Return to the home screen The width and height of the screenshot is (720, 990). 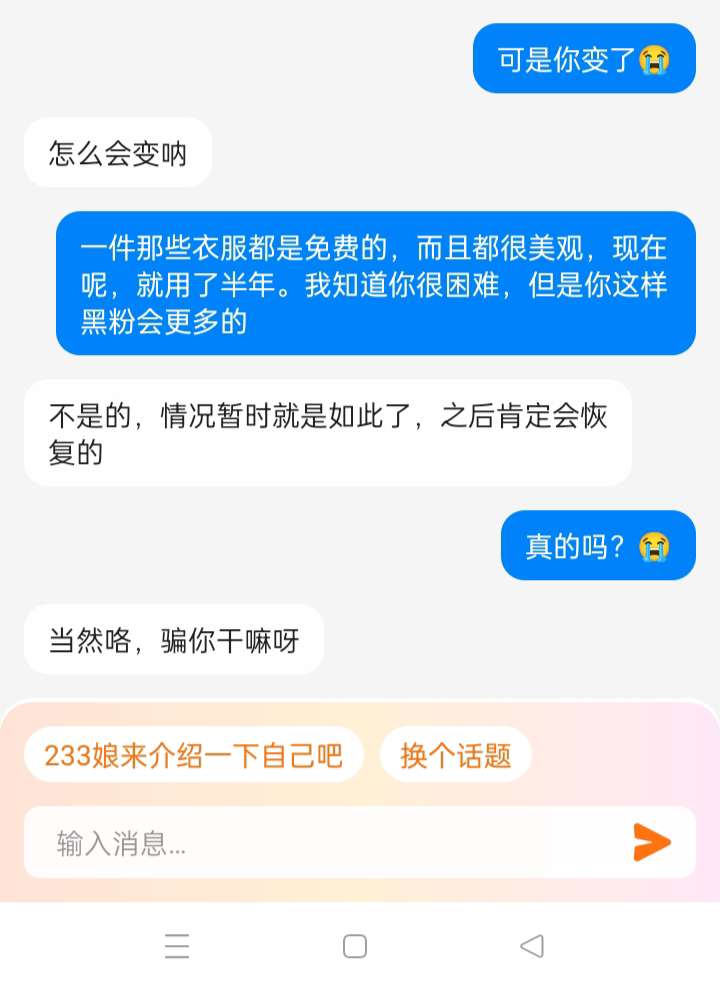[x=355, y=946]
